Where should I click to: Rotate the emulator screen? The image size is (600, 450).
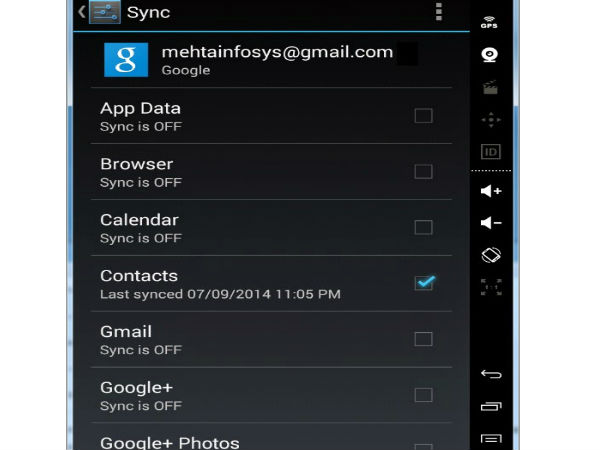coord(490,255)
